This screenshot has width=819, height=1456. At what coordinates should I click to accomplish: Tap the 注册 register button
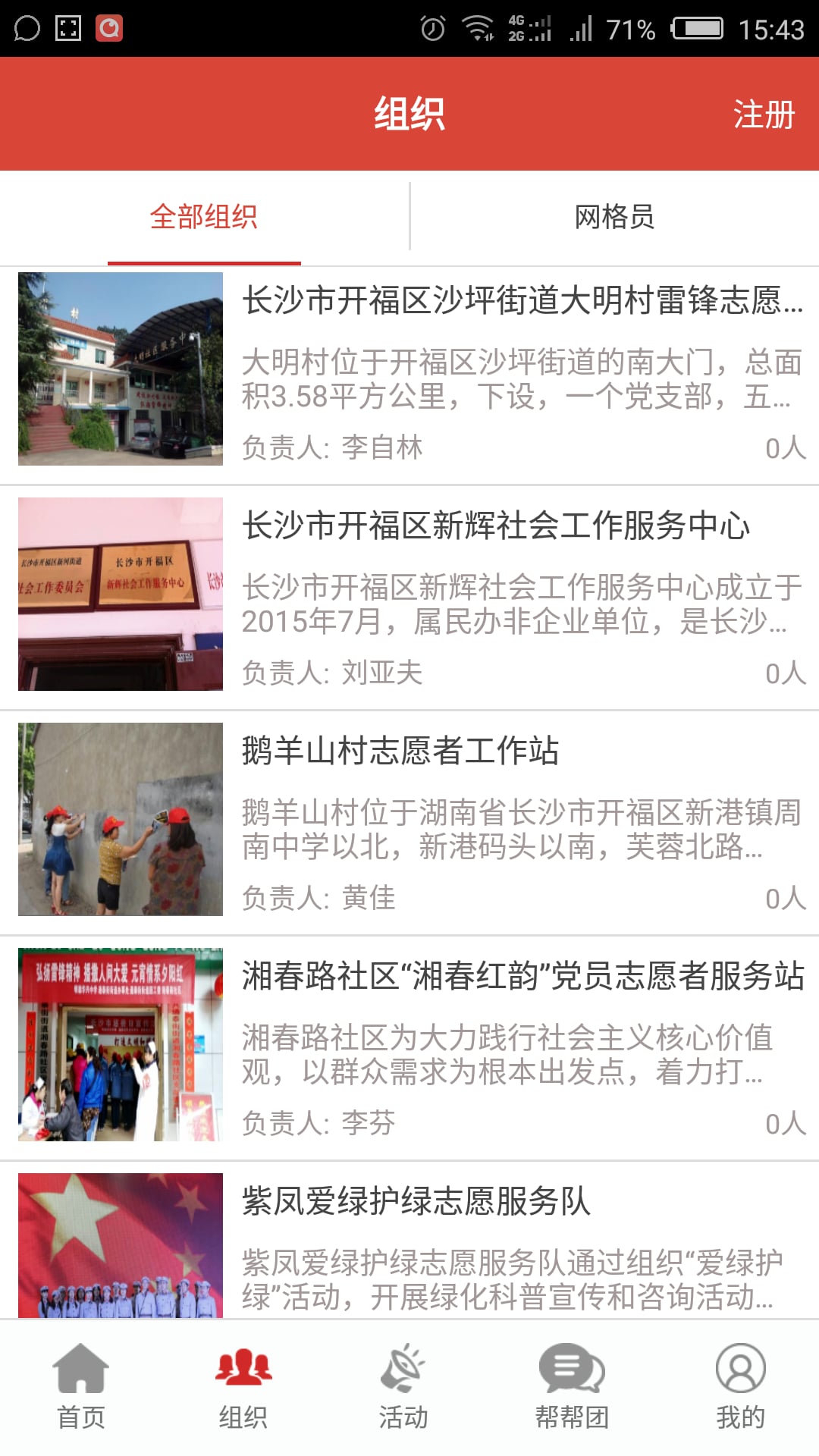(764, 115)
